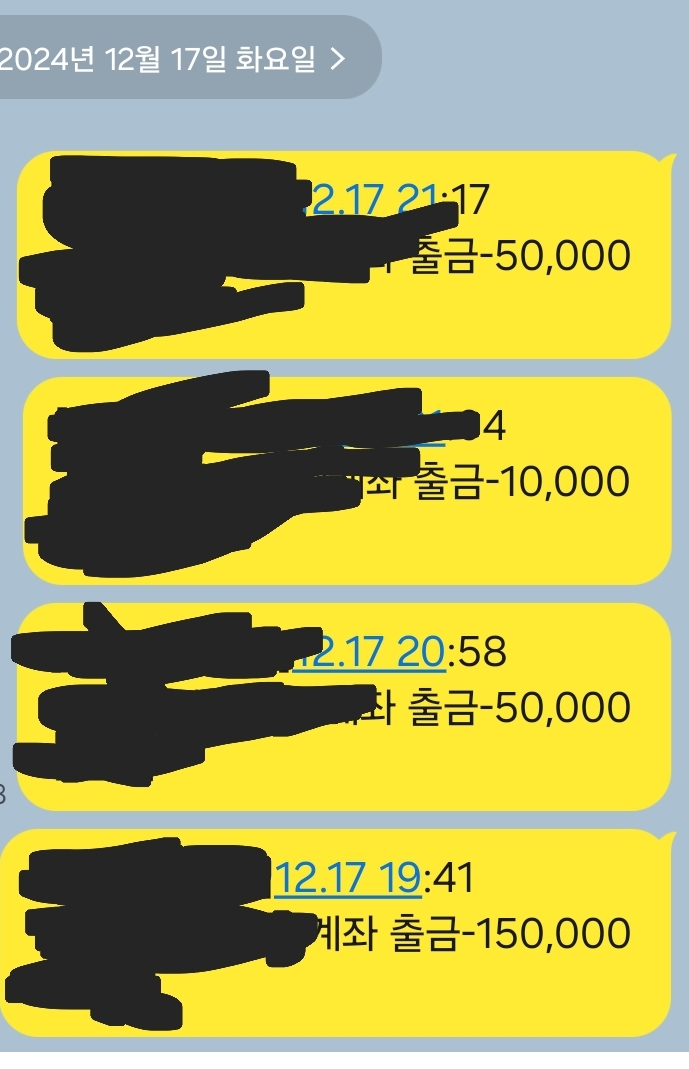
Task: Tap the 12.17 19 date link
Action: click(348, 877)
